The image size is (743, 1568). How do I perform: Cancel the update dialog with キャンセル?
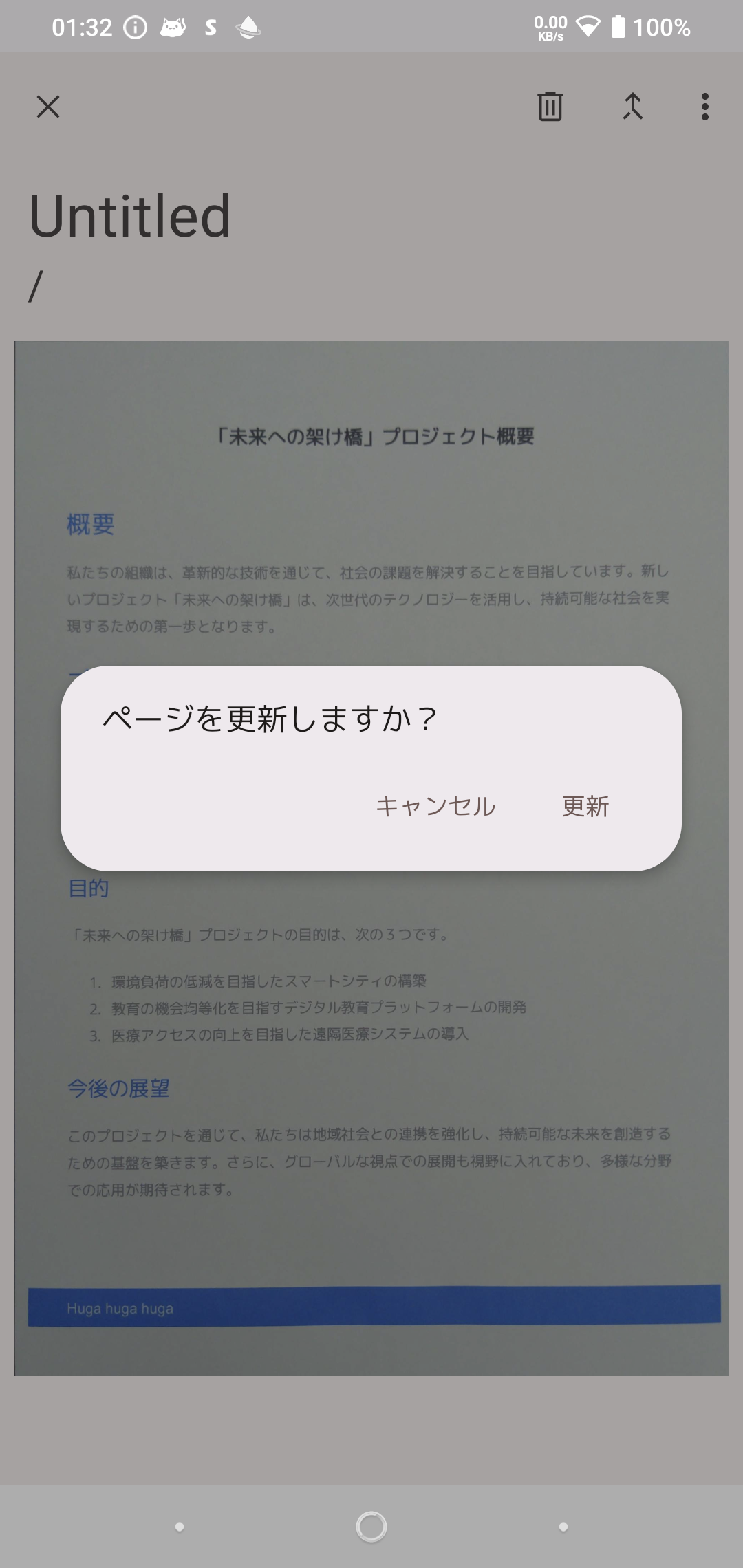coord(435,806)
